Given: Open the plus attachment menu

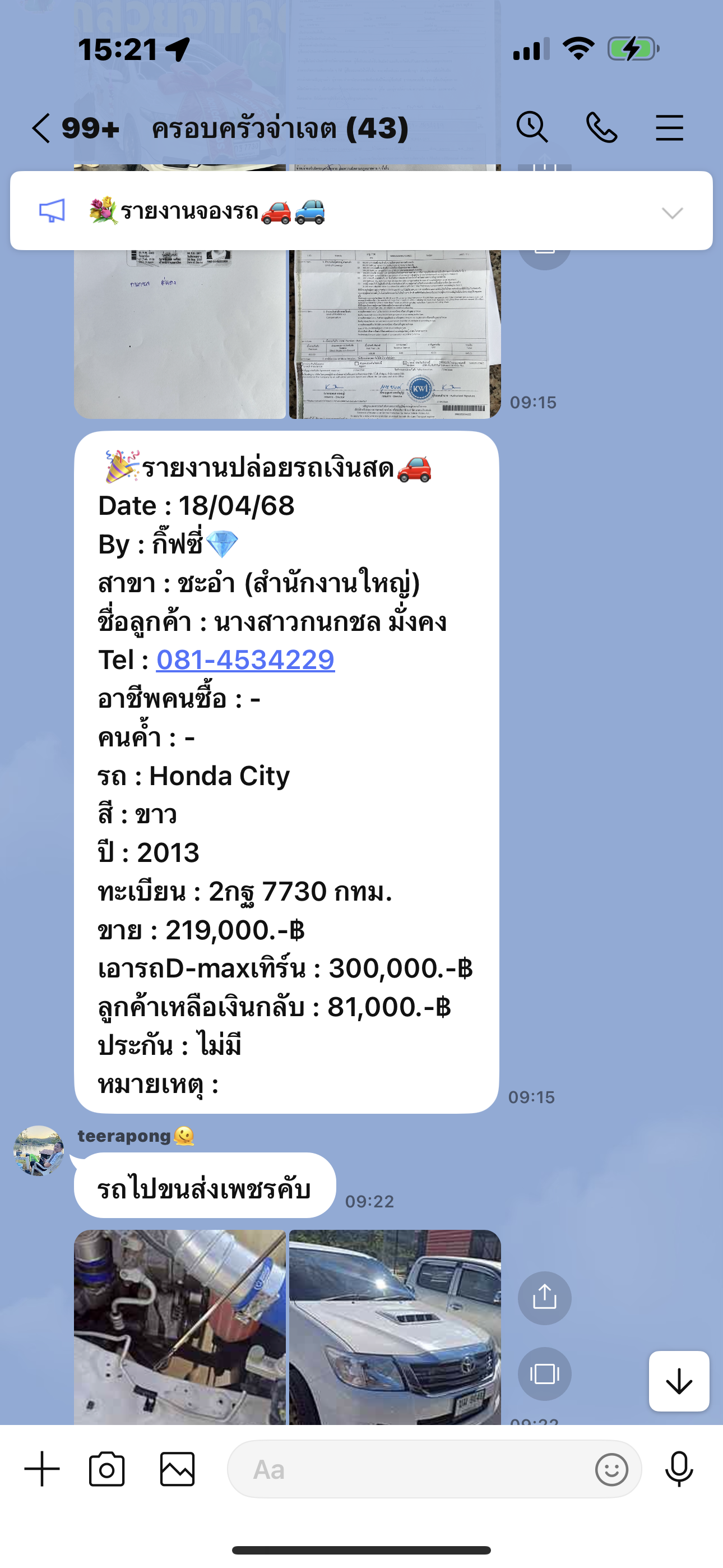Looking at the screenshot, I should tap(42, 1469).
